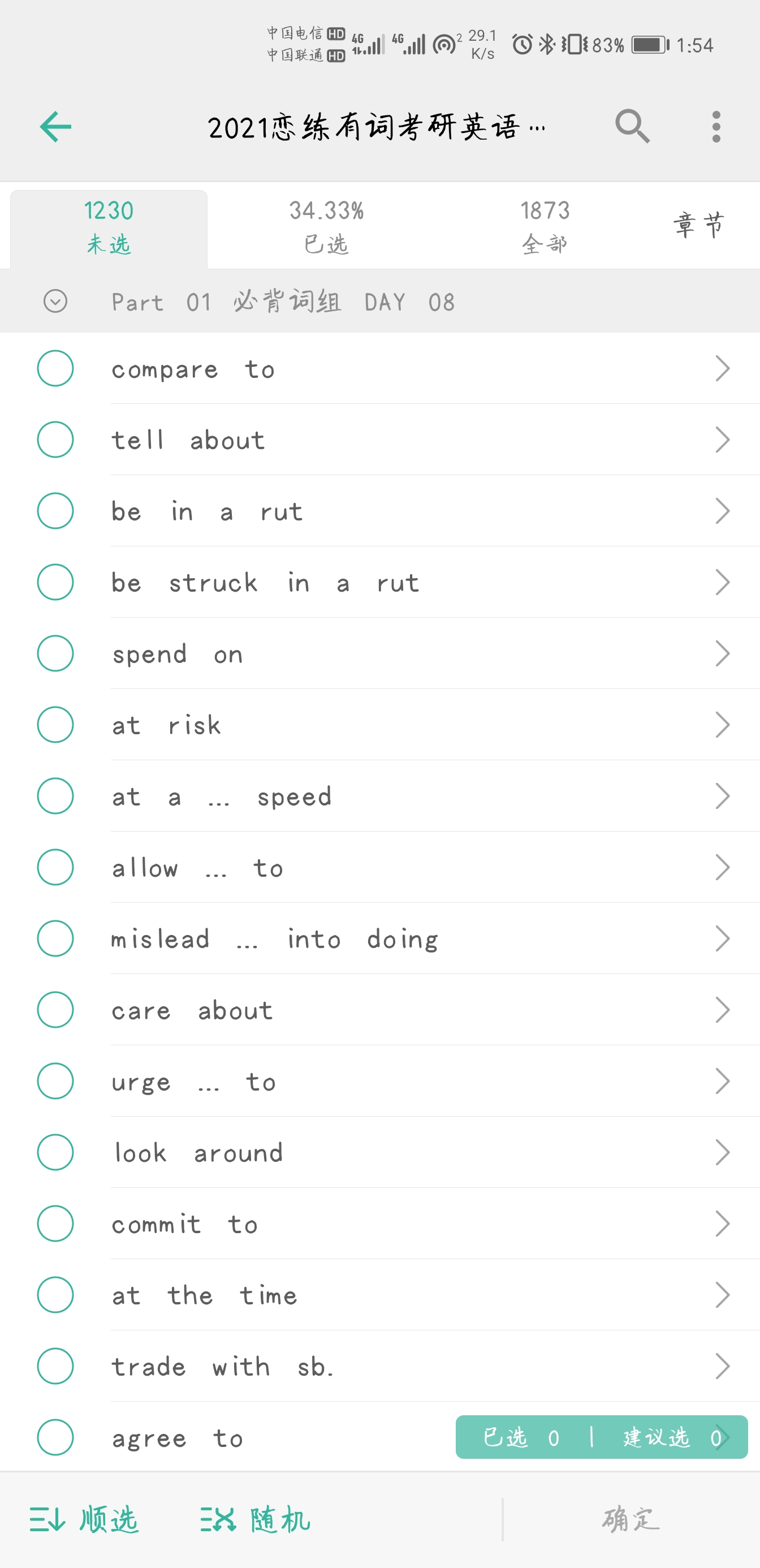This screenshot has width=760, height=1568.
Task: Open the "mislead ... into doing" entry
Action: (x=722, y=938)
